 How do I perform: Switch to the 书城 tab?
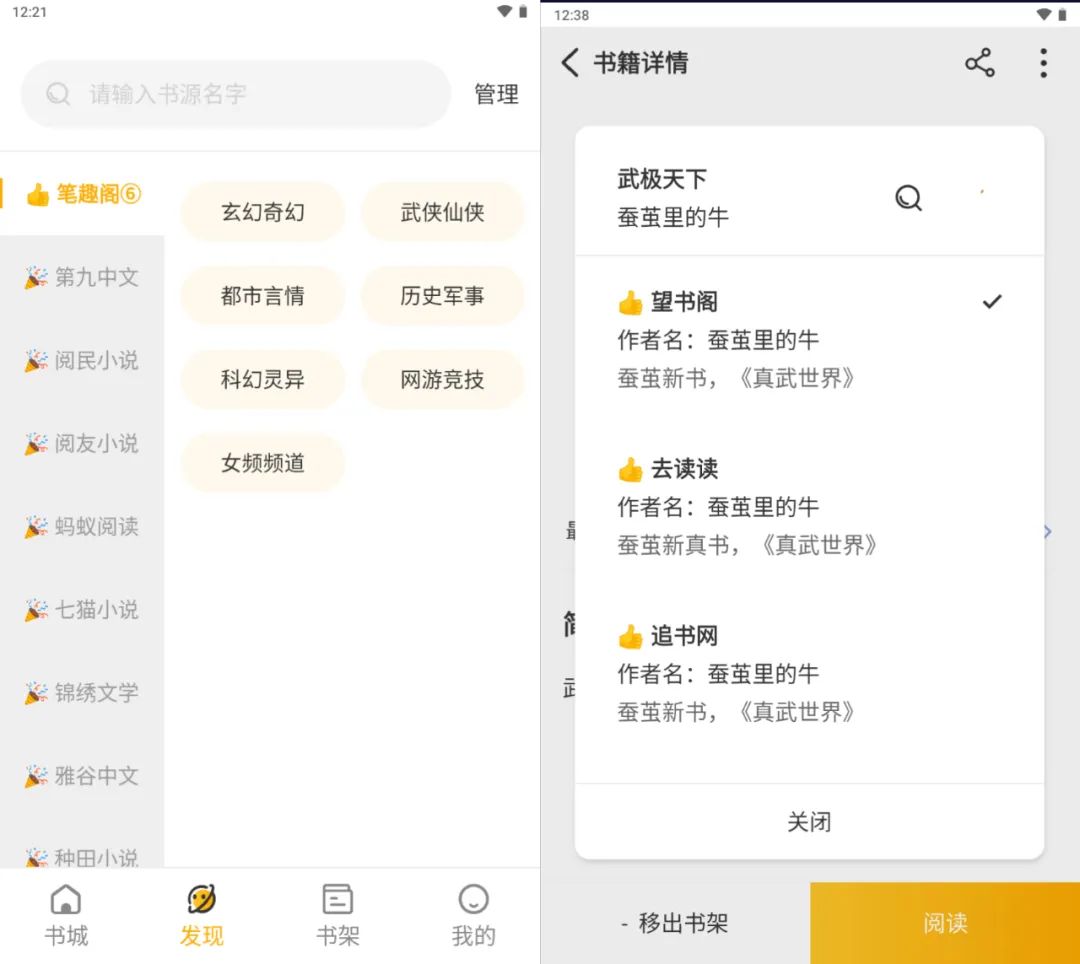click(66, 916)
